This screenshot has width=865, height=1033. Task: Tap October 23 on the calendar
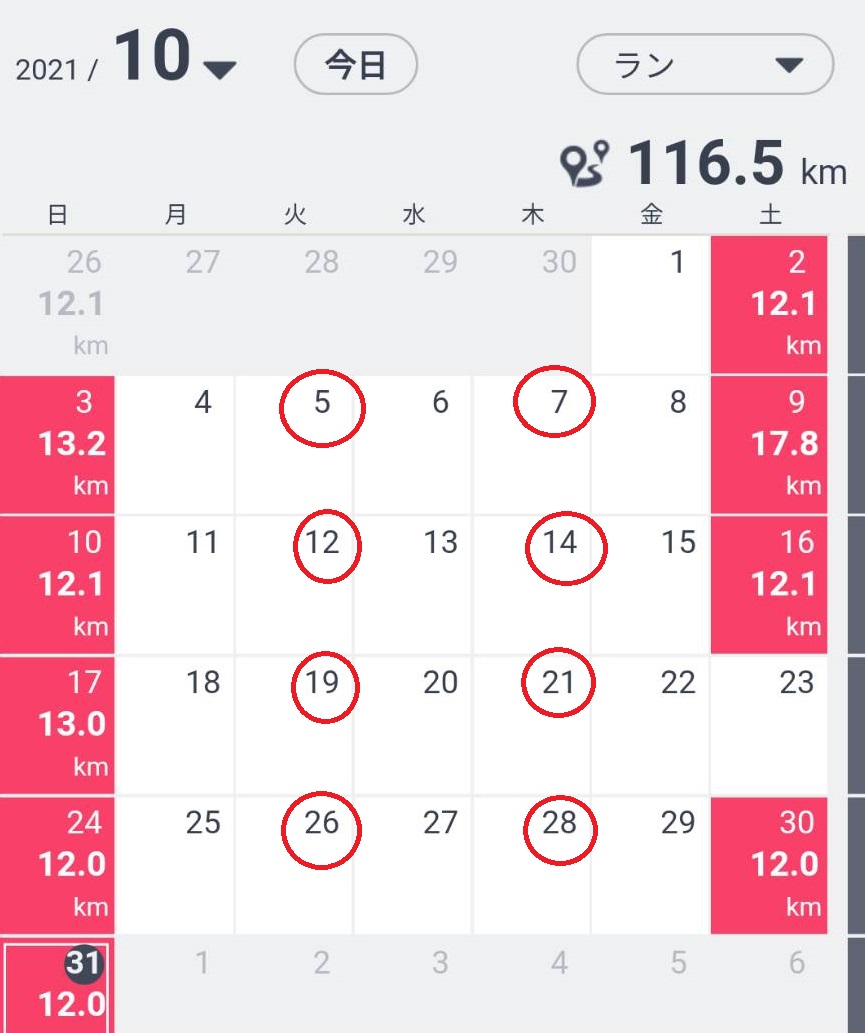point(769,724)
